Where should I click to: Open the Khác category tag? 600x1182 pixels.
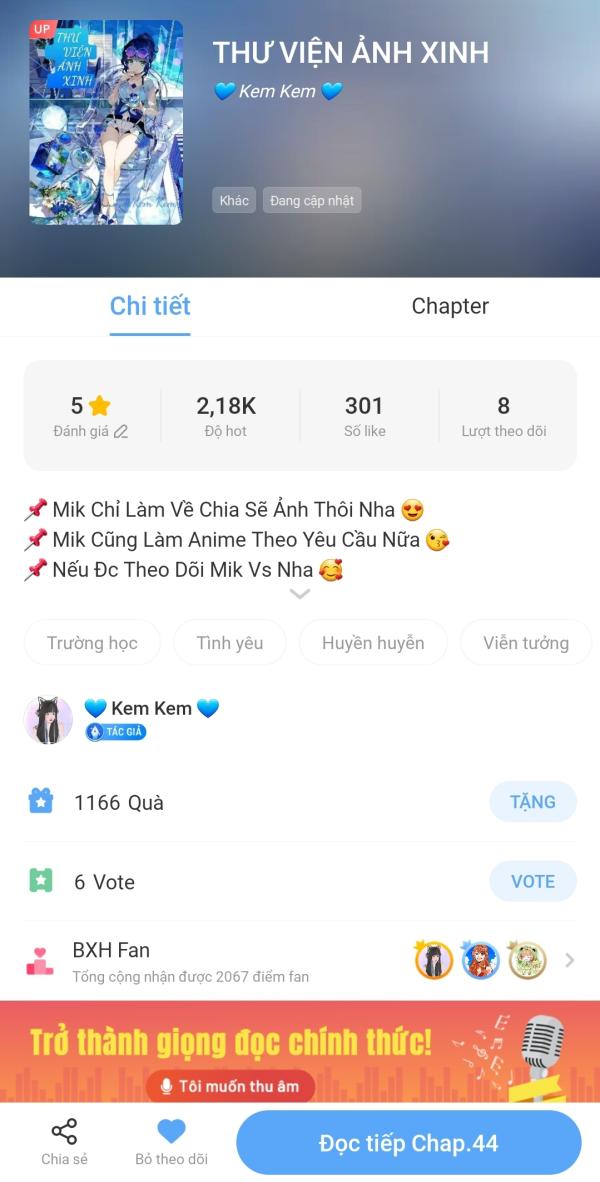click(x=234, y=200)
